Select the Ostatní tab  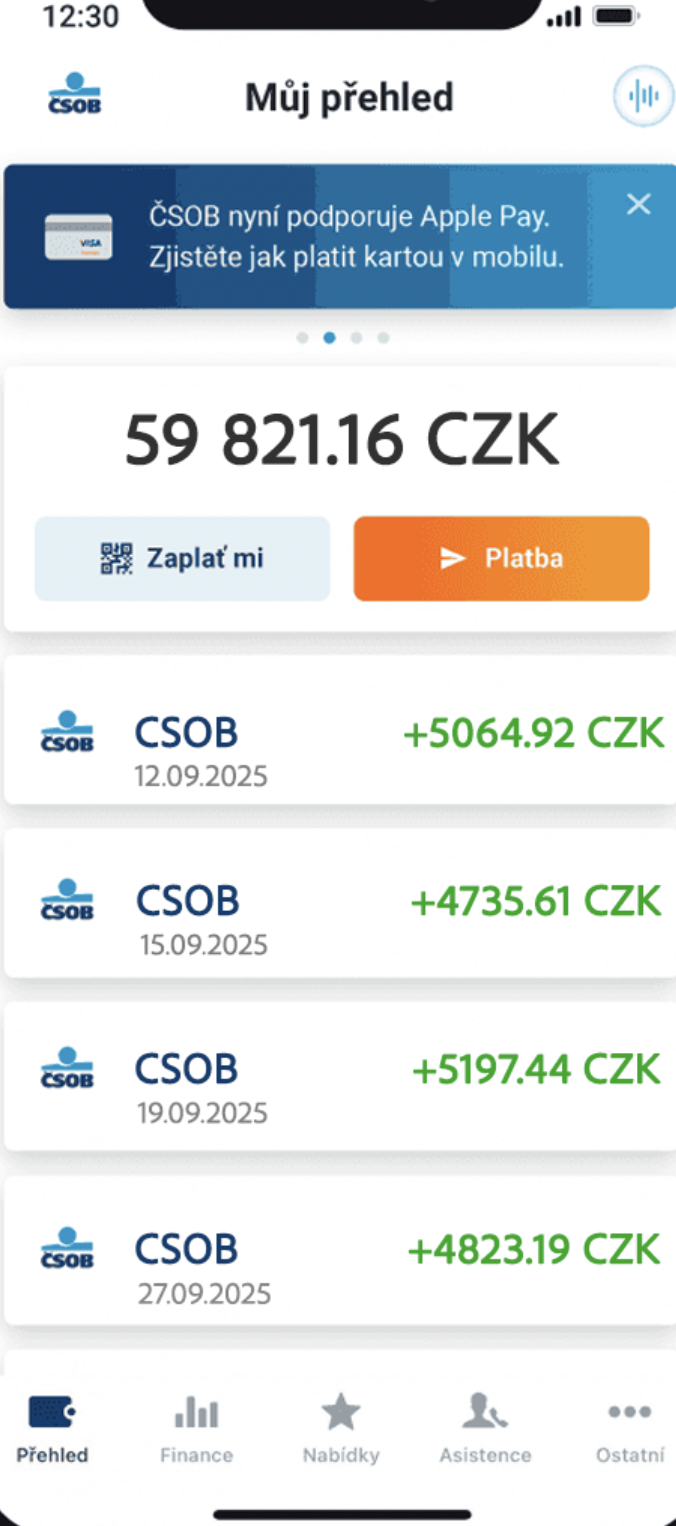click(629, 1430)
